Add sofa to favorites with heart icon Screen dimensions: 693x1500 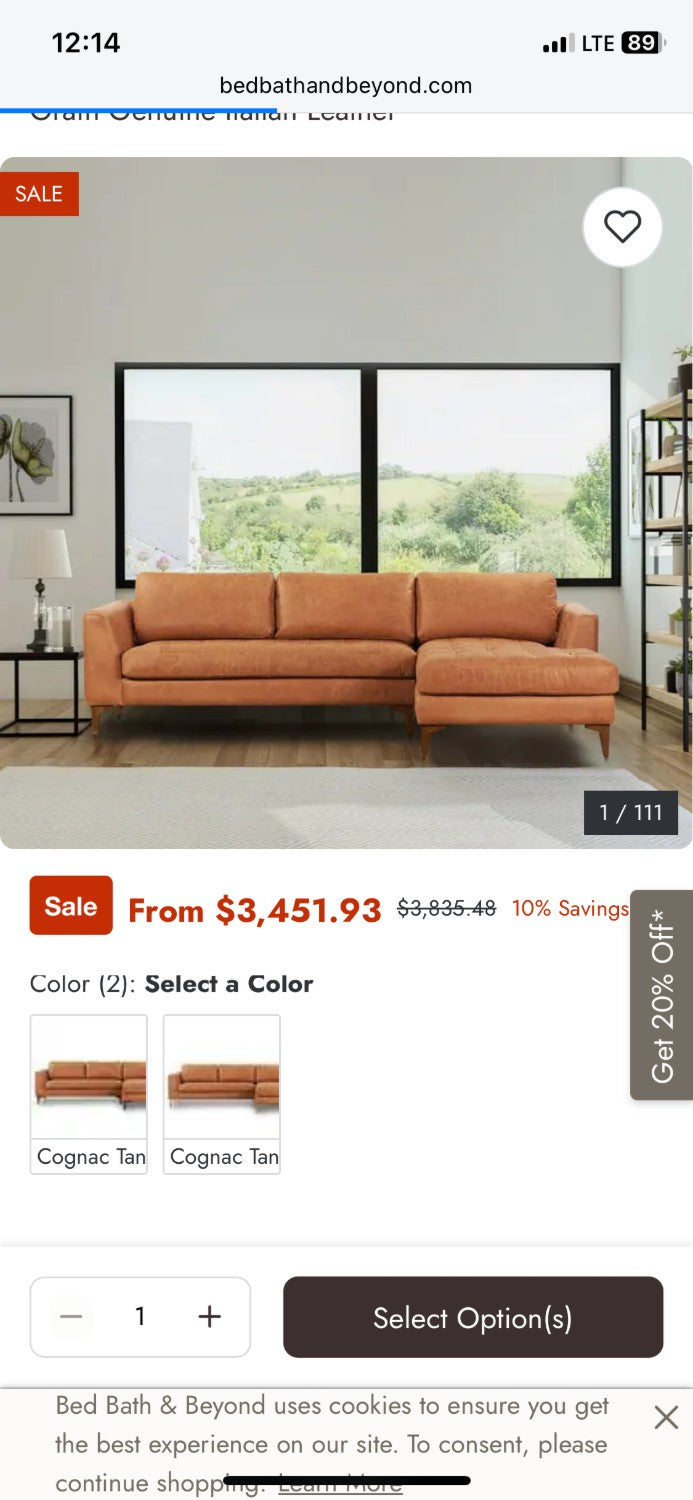pos(622,227)
